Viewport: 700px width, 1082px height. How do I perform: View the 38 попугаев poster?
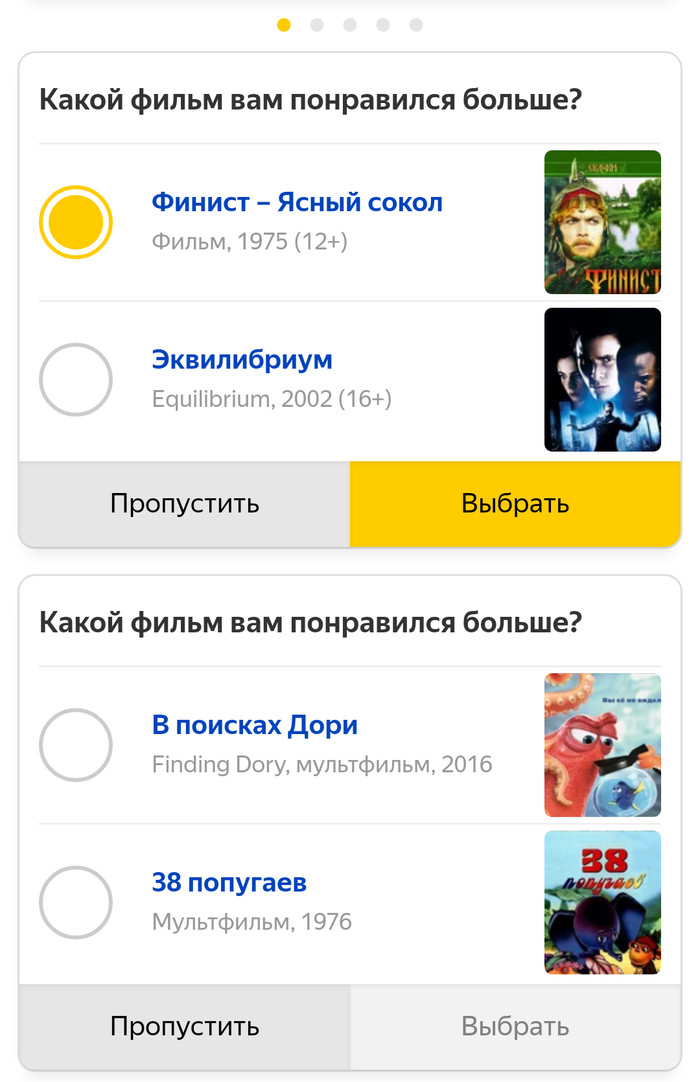(x=602, y=902)
